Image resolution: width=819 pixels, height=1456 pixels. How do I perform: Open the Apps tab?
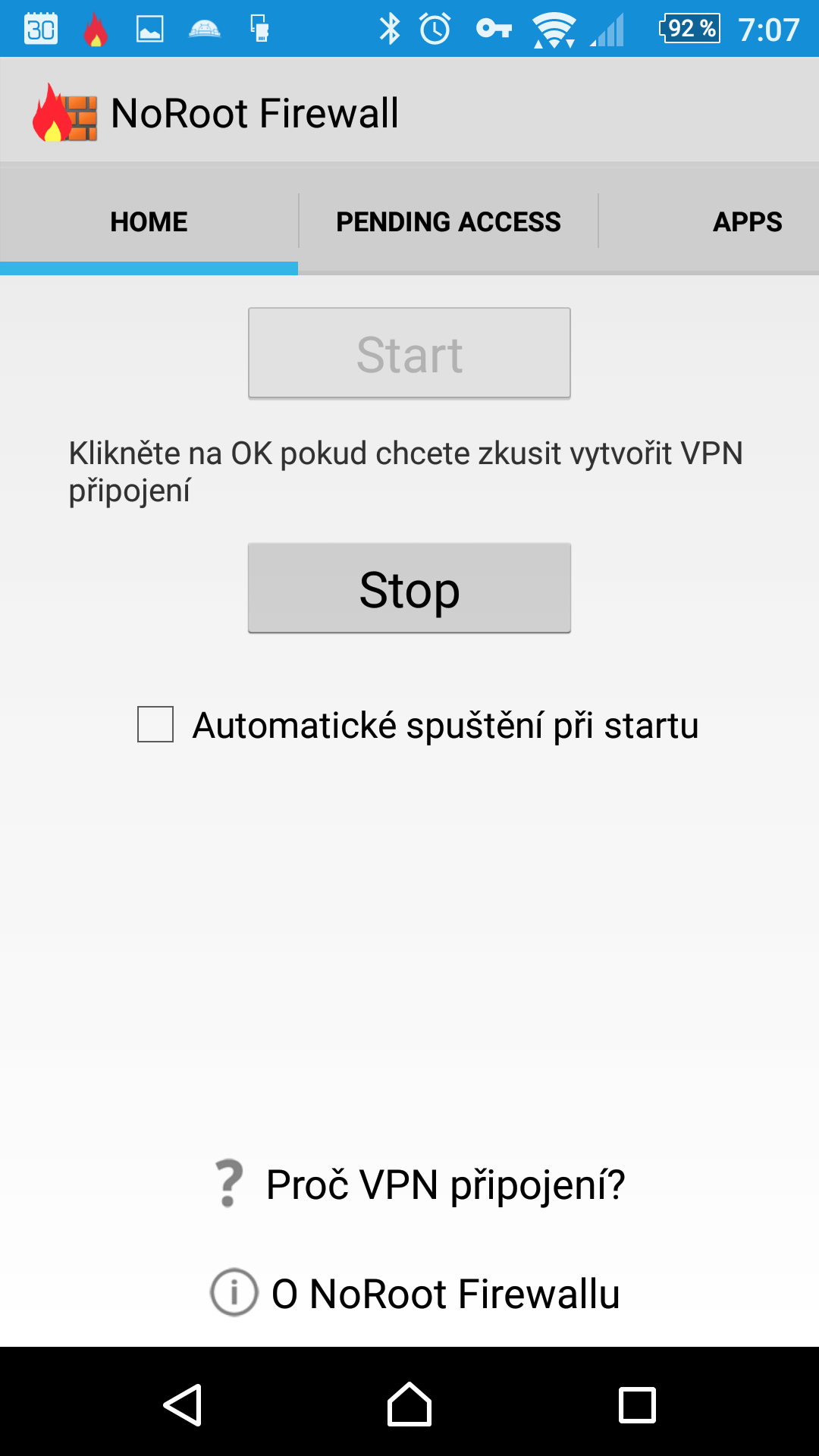746,221
